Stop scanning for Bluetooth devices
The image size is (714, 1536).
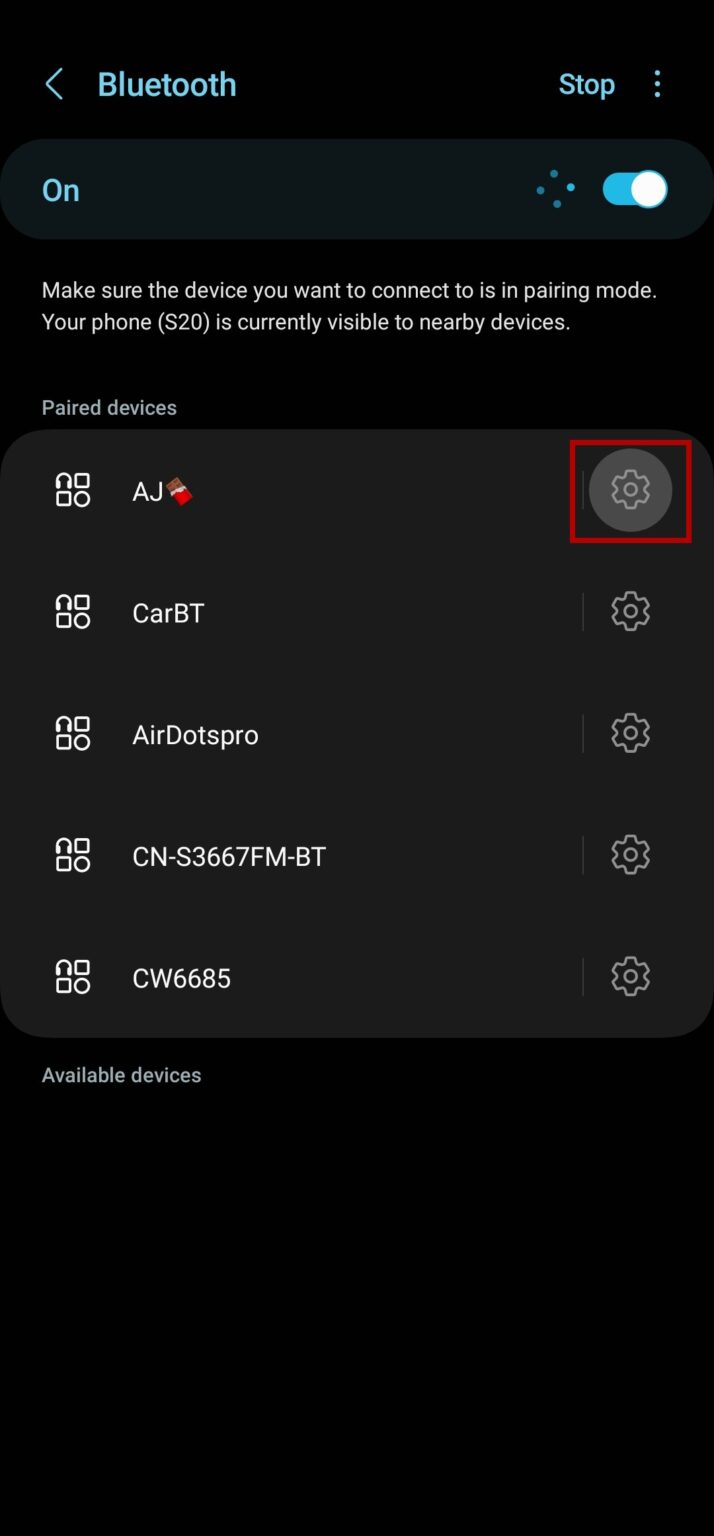click(586, 85)
